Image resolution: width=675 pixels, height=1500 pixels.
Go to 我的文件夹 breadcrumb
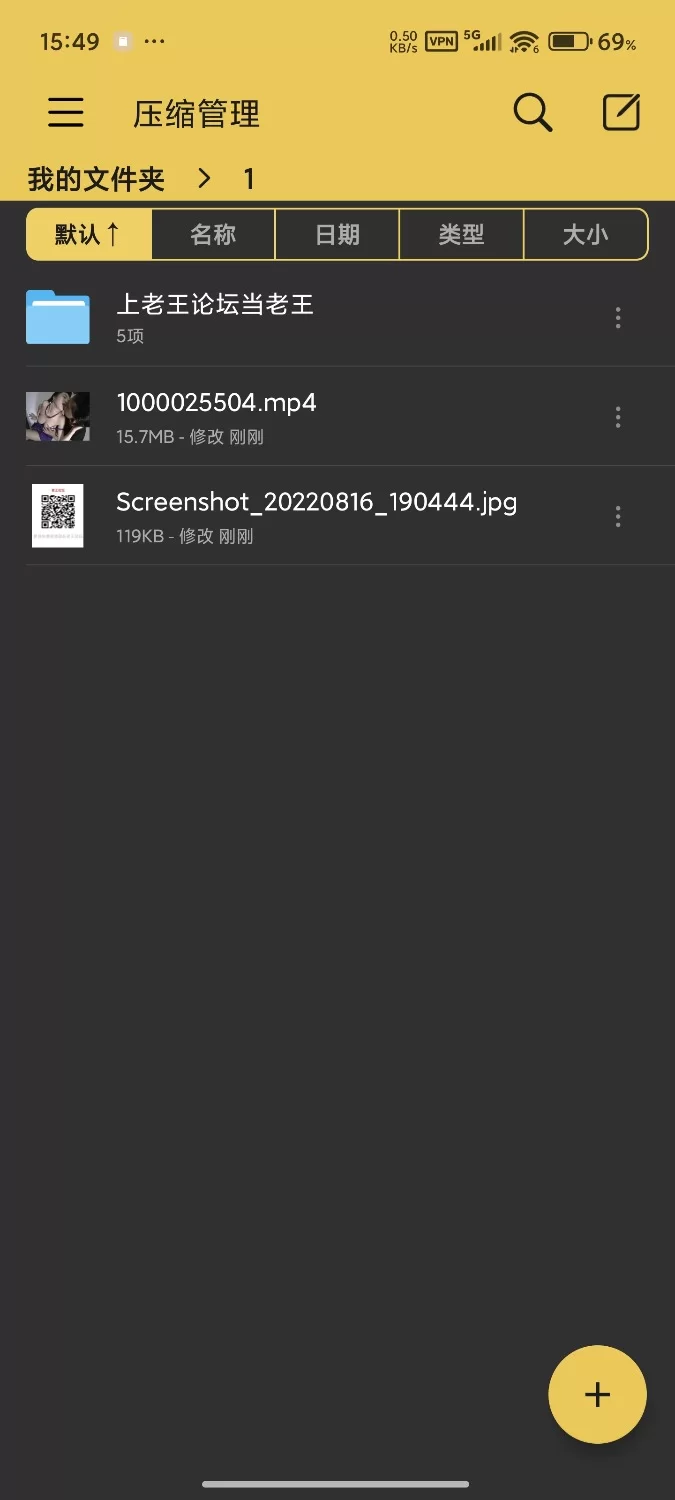[96, 180]
